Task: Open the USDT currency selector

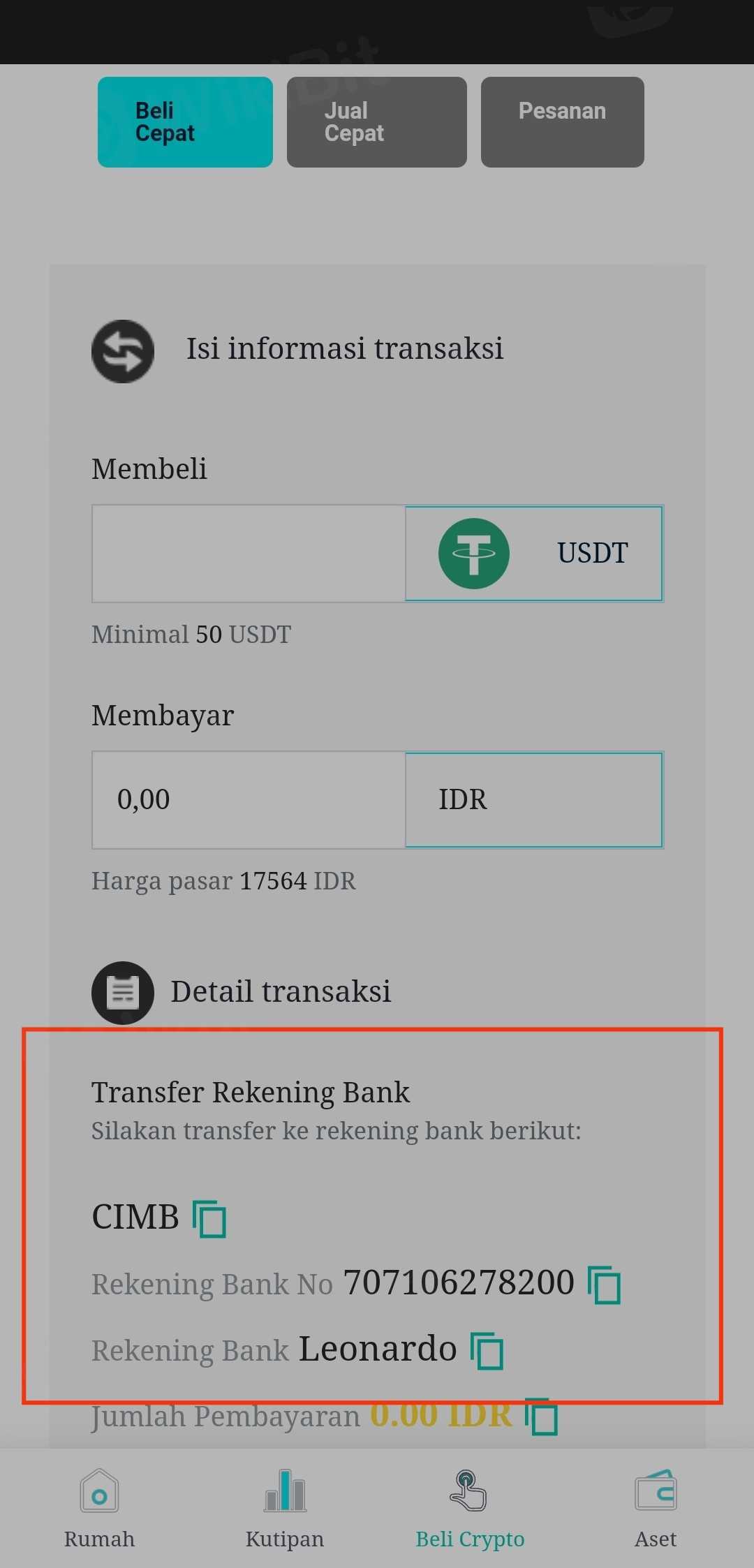Action: coord(534,554)
